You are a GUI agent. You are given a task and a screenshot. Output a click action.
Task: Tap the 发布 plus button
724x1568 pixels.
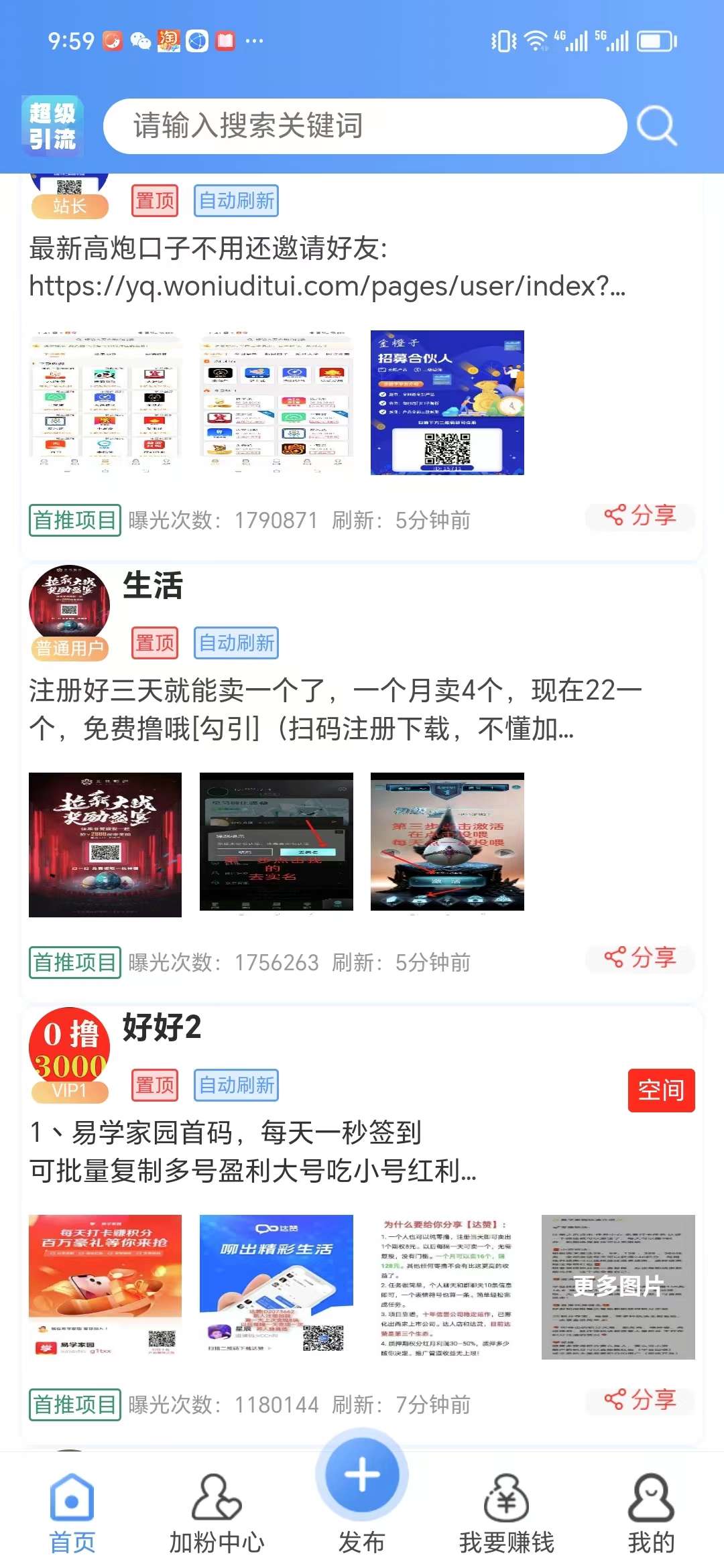click(362, 1476)
